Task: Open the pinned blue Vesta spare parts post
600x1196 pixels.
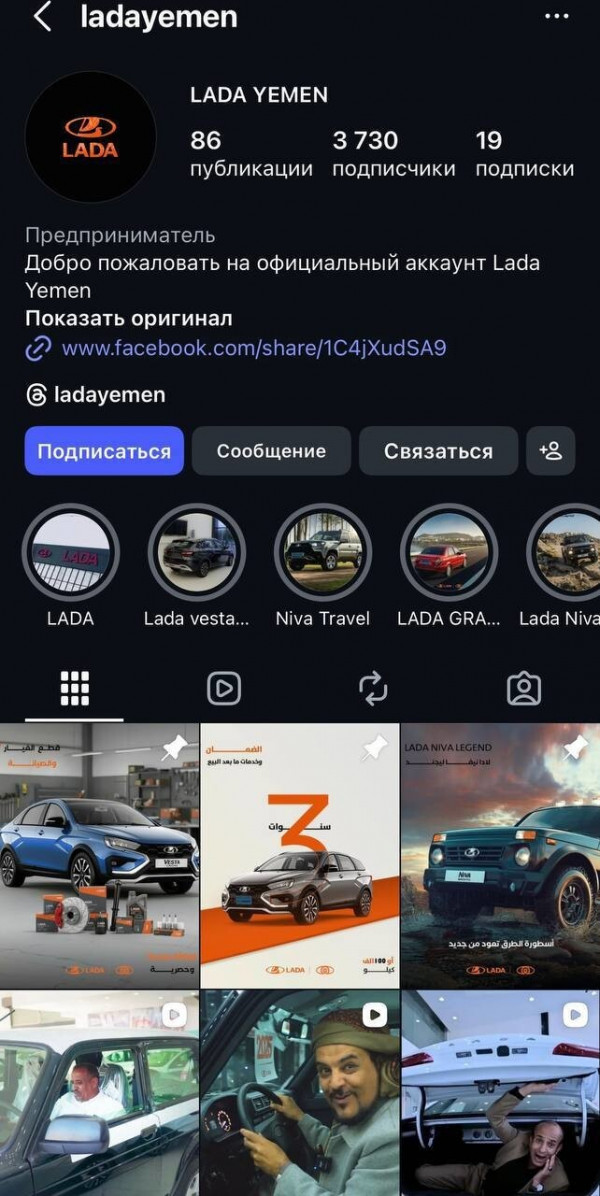Action: tap(99, 855)
